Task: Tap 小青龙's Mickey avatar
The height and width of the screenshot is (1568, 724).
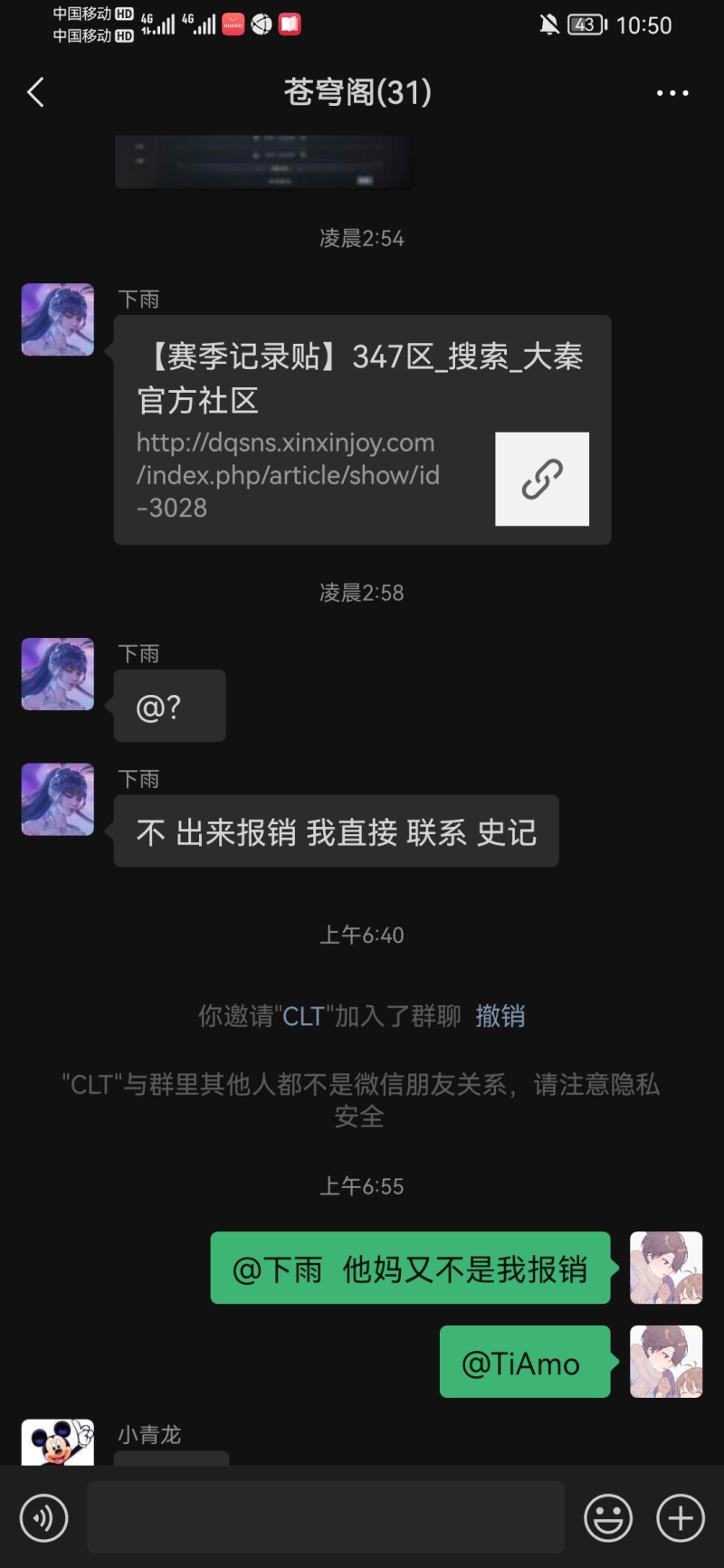Action: pos(58,1442)
